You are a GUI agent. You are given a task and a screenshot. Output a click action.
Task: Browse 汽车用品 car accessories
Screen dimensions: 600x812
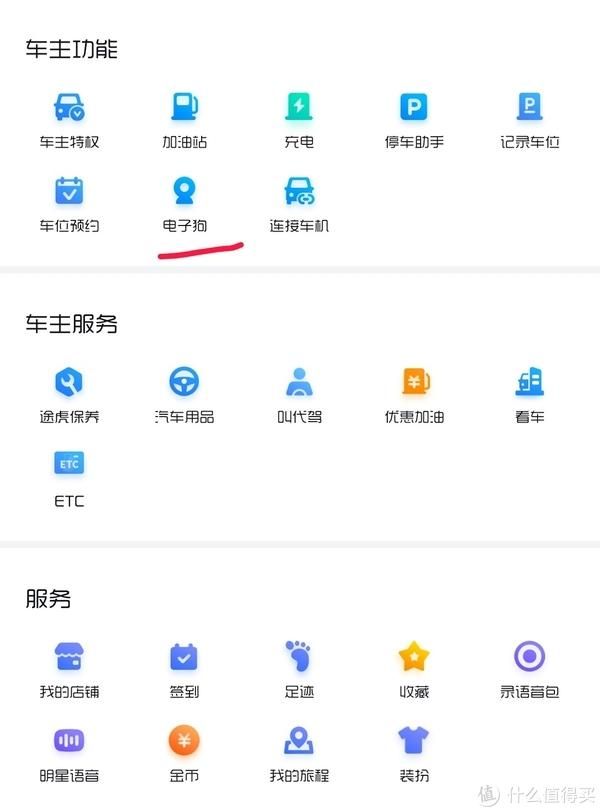[184, 383]
